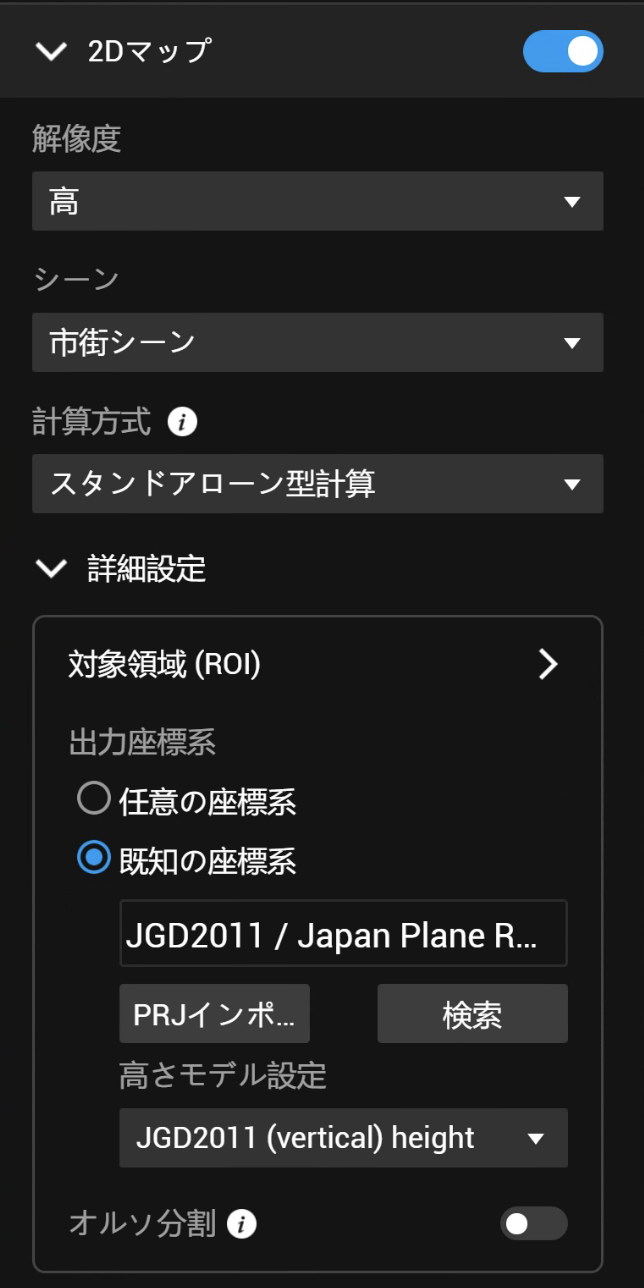Tap the JGD2011 / Japan Plane coordinate field
The height and width of the screenshot is (1288, 644).
[343, 934]
